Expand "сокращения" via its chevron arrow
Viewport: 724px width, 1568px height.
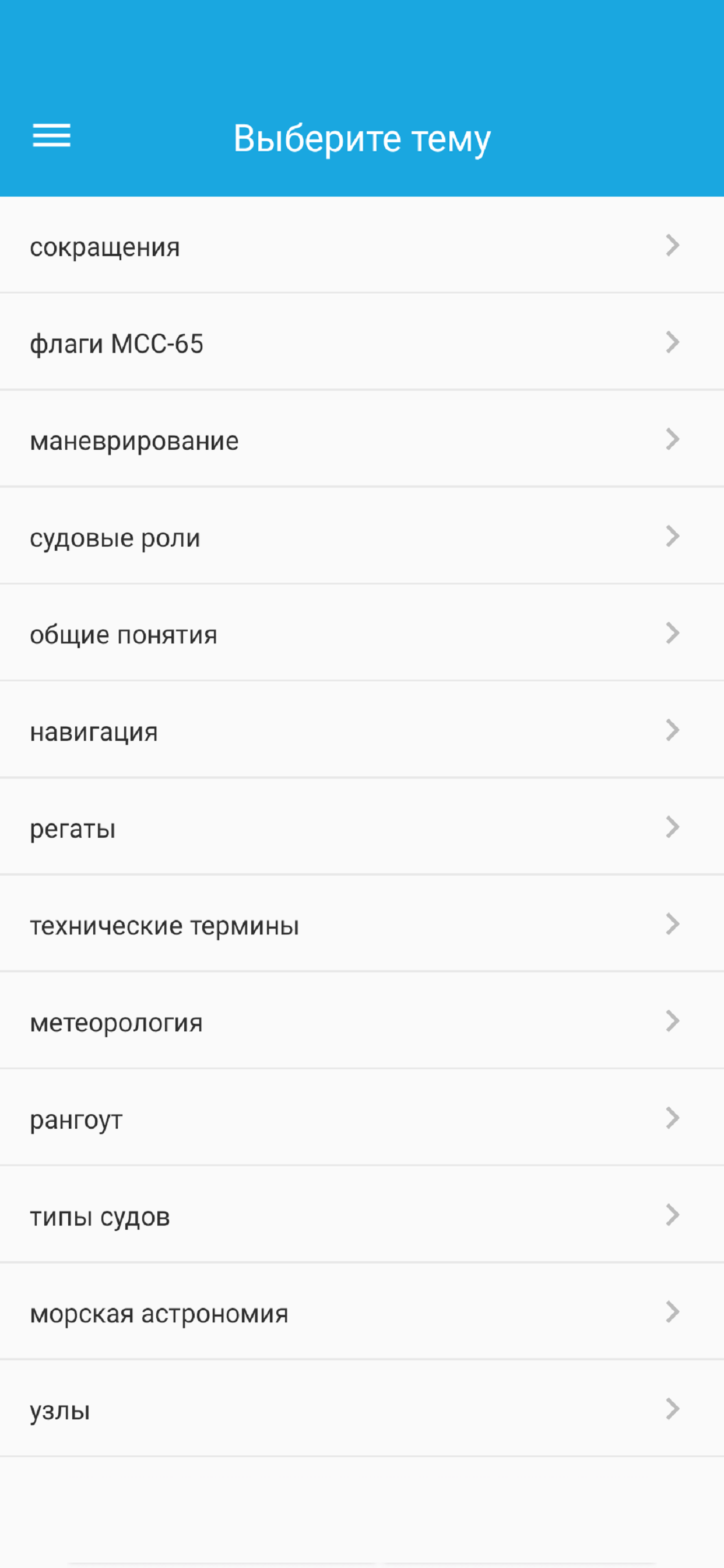click(673, 246)
